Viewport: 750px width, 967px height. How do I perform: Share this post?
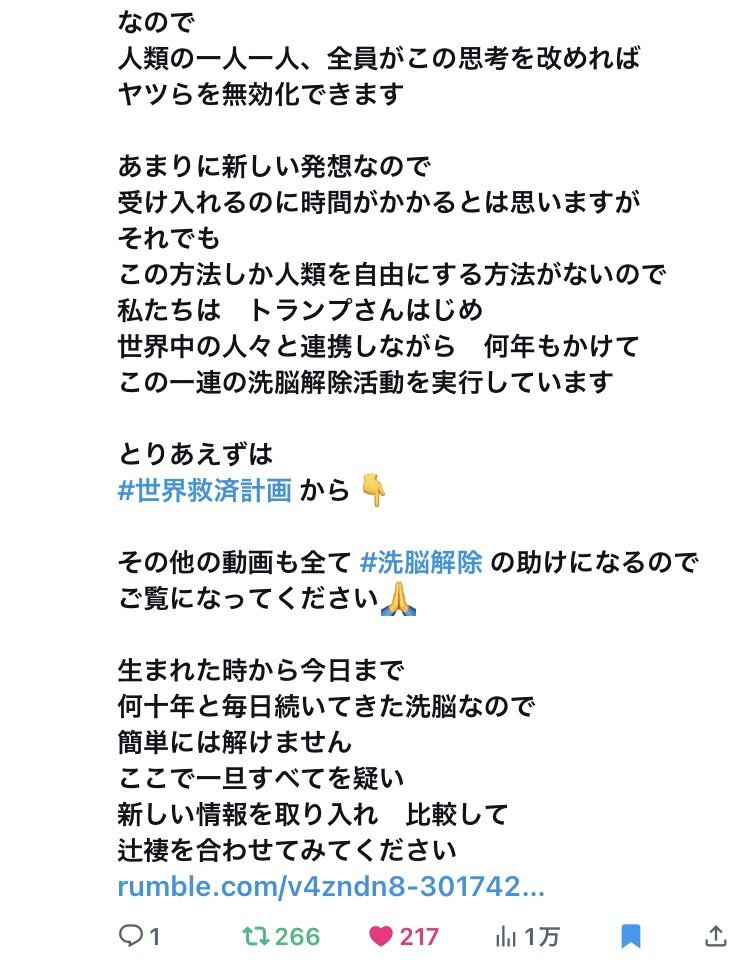pyautogui.click(x=715, y=937)
